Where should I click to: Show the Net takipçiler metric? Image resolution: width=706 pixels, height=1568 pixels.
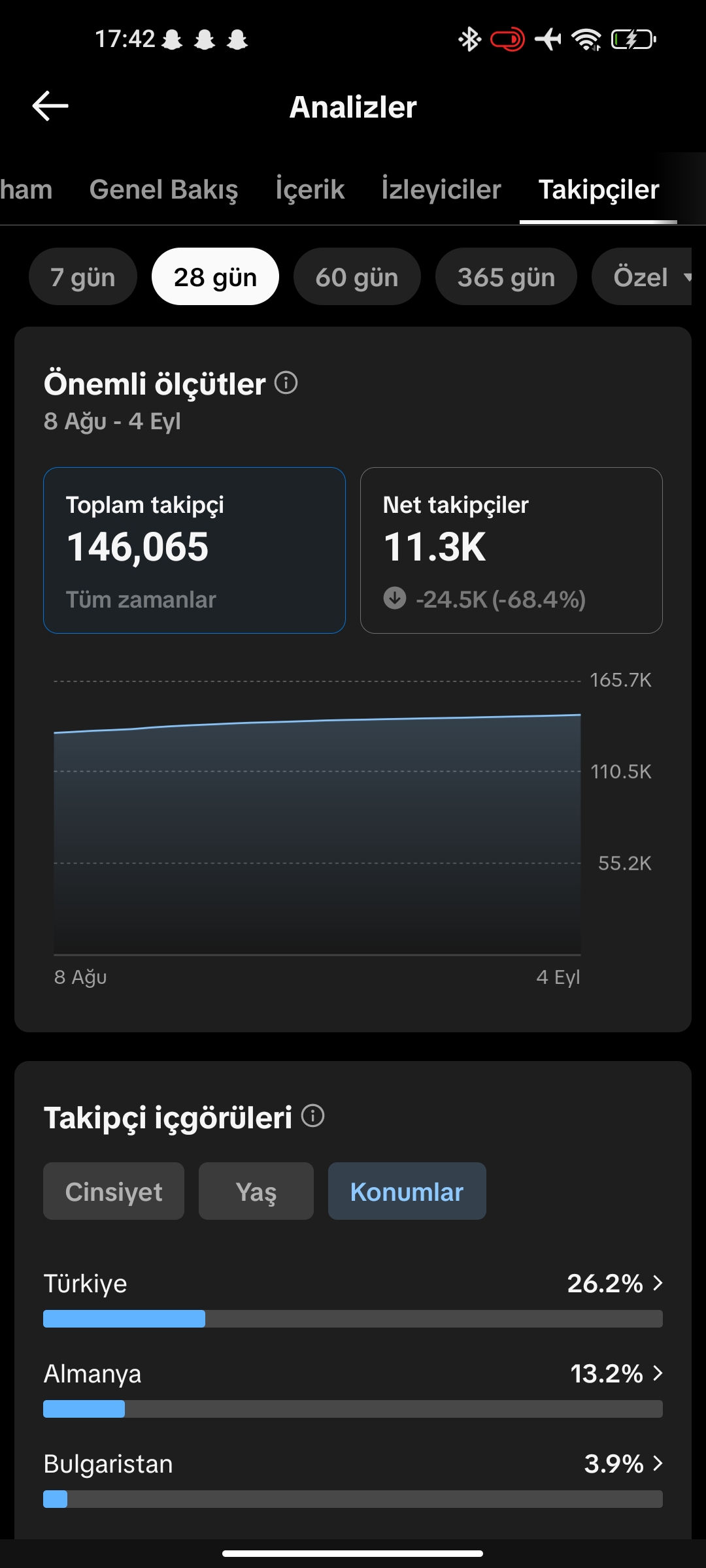pyautogui.click(x=511, y=550)
